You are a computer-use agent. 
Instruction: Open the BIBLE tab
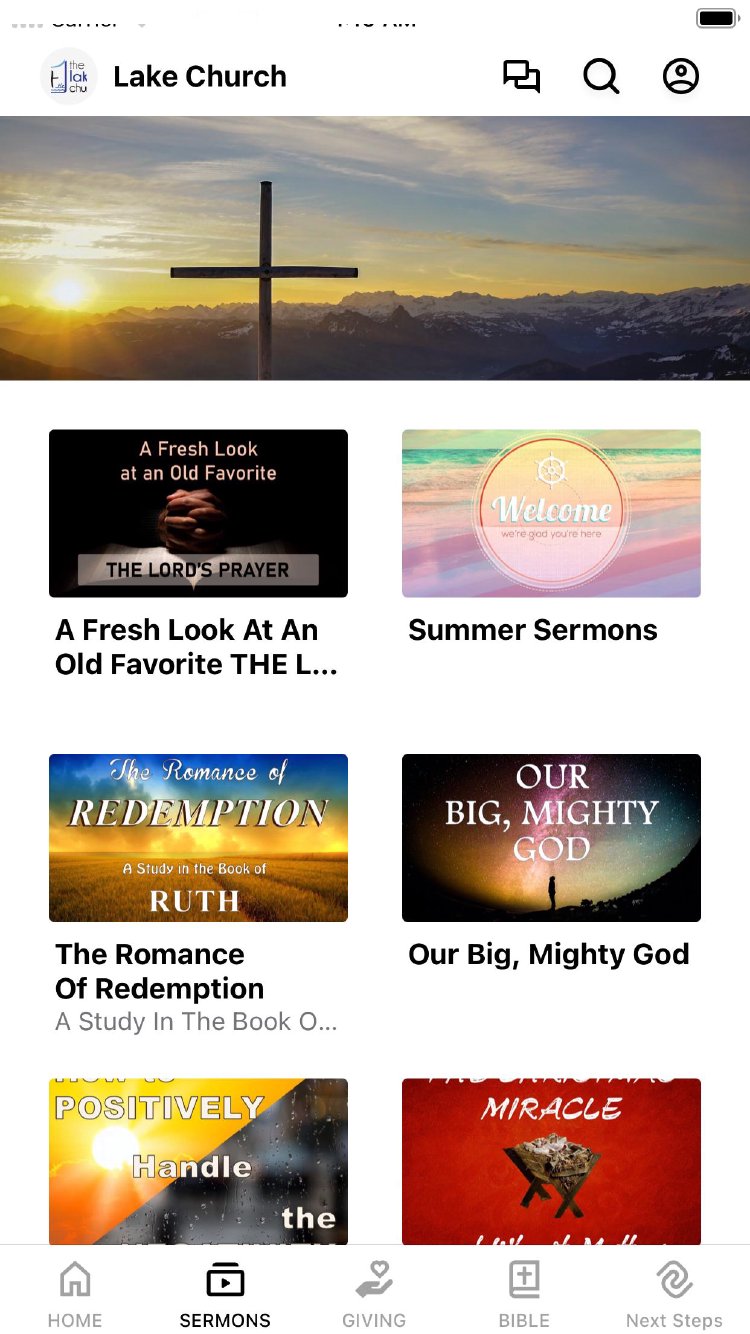[524, 1293]
